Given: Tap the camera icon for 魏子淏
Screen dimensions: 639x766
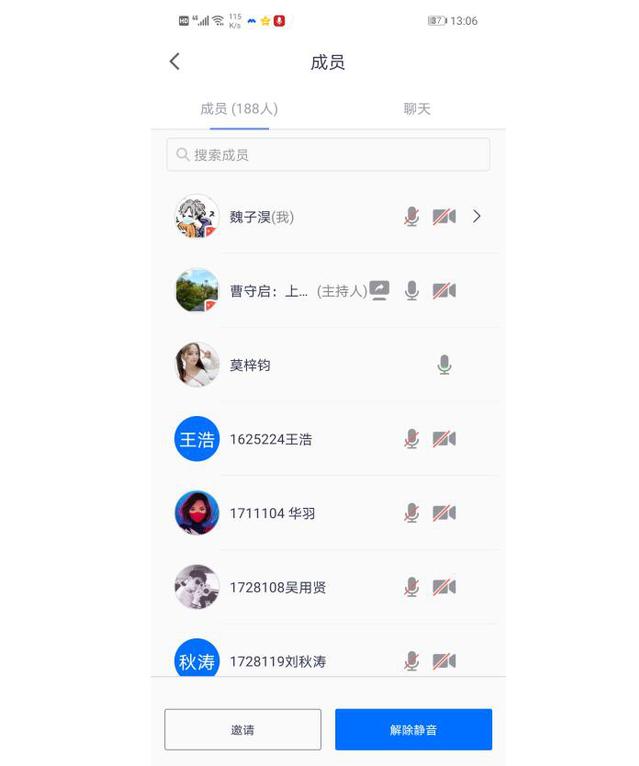Looking at the screenshot, I should [x=444, y=216].
